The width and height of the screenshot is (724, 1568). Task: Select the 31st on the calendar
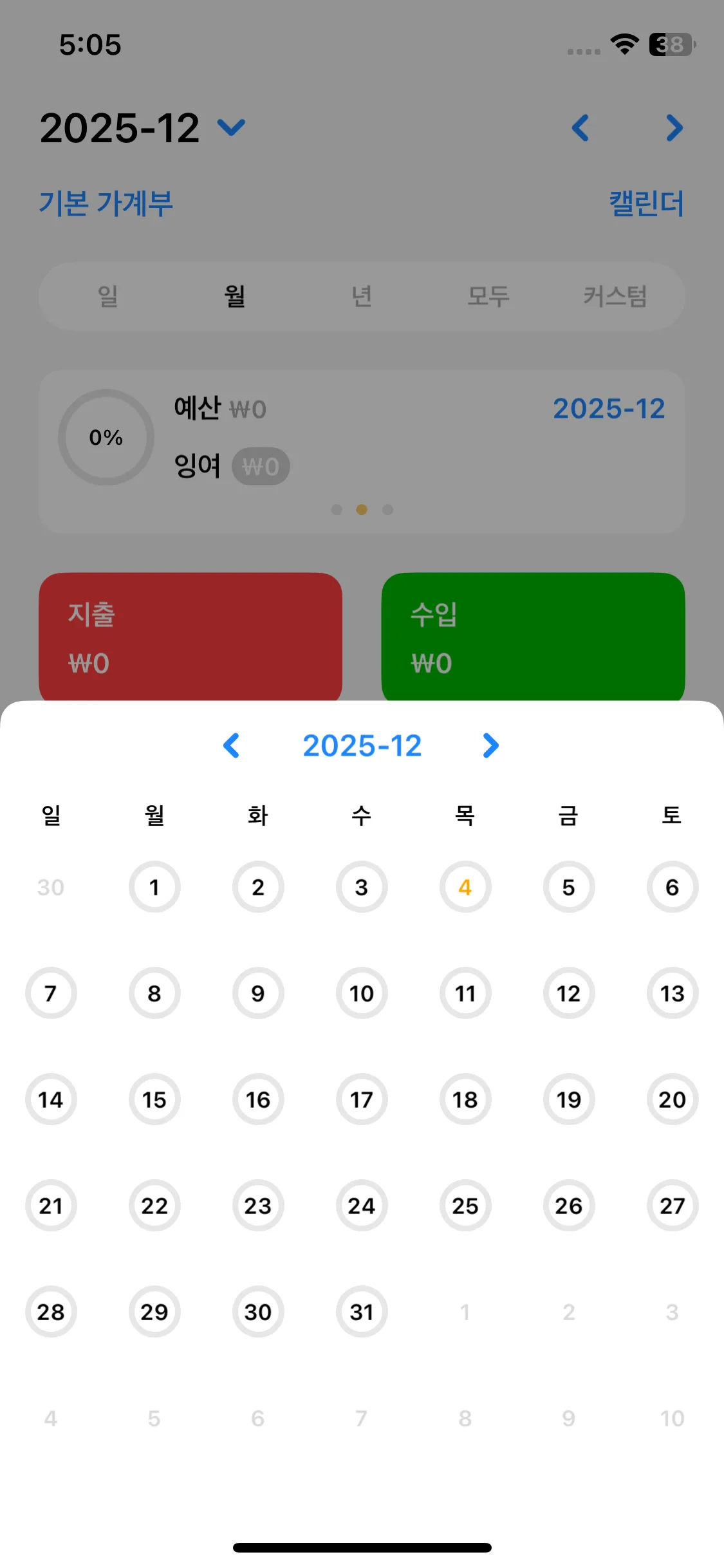(362, 1312)
